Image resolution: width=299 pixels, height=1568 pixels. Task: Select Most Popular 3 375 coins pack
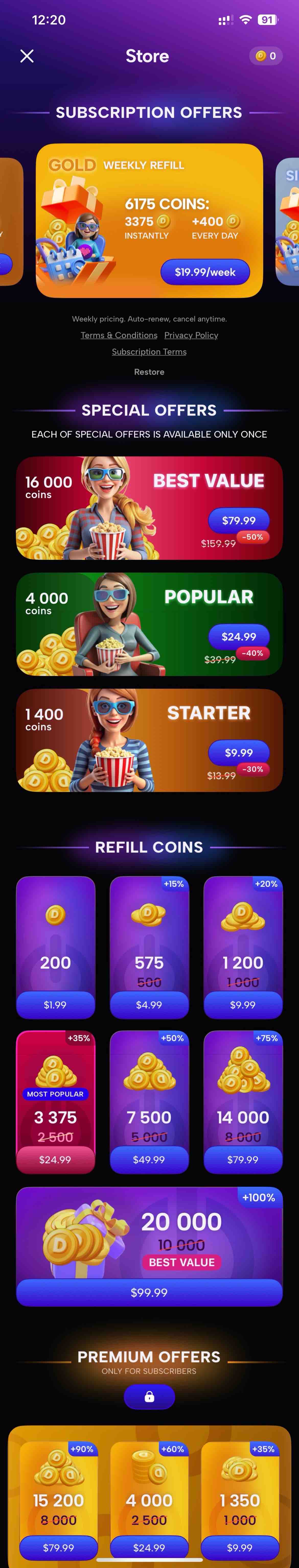point(55,1160)
